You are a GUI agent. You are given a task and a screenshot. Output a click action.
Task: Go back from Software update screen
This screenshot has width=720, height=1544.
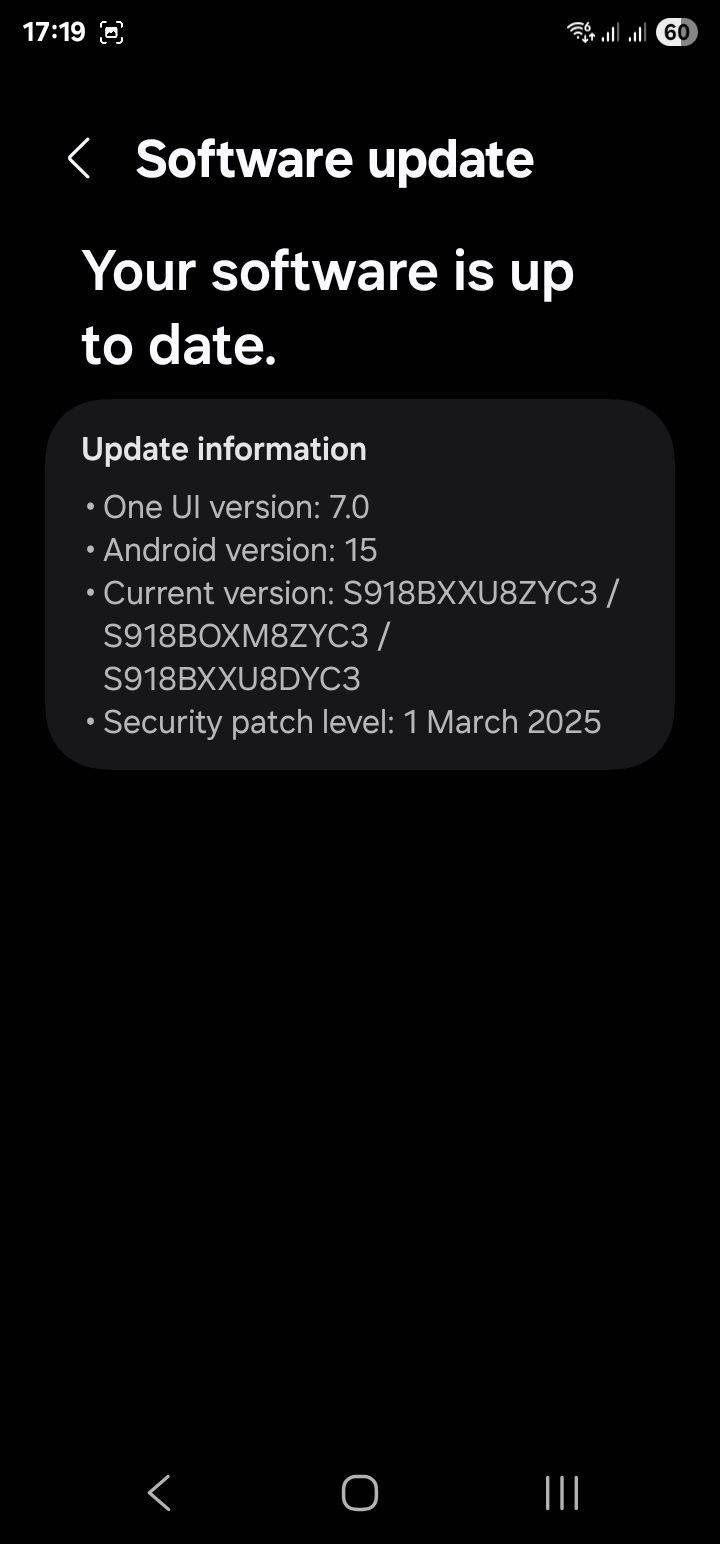pos(79,159)
